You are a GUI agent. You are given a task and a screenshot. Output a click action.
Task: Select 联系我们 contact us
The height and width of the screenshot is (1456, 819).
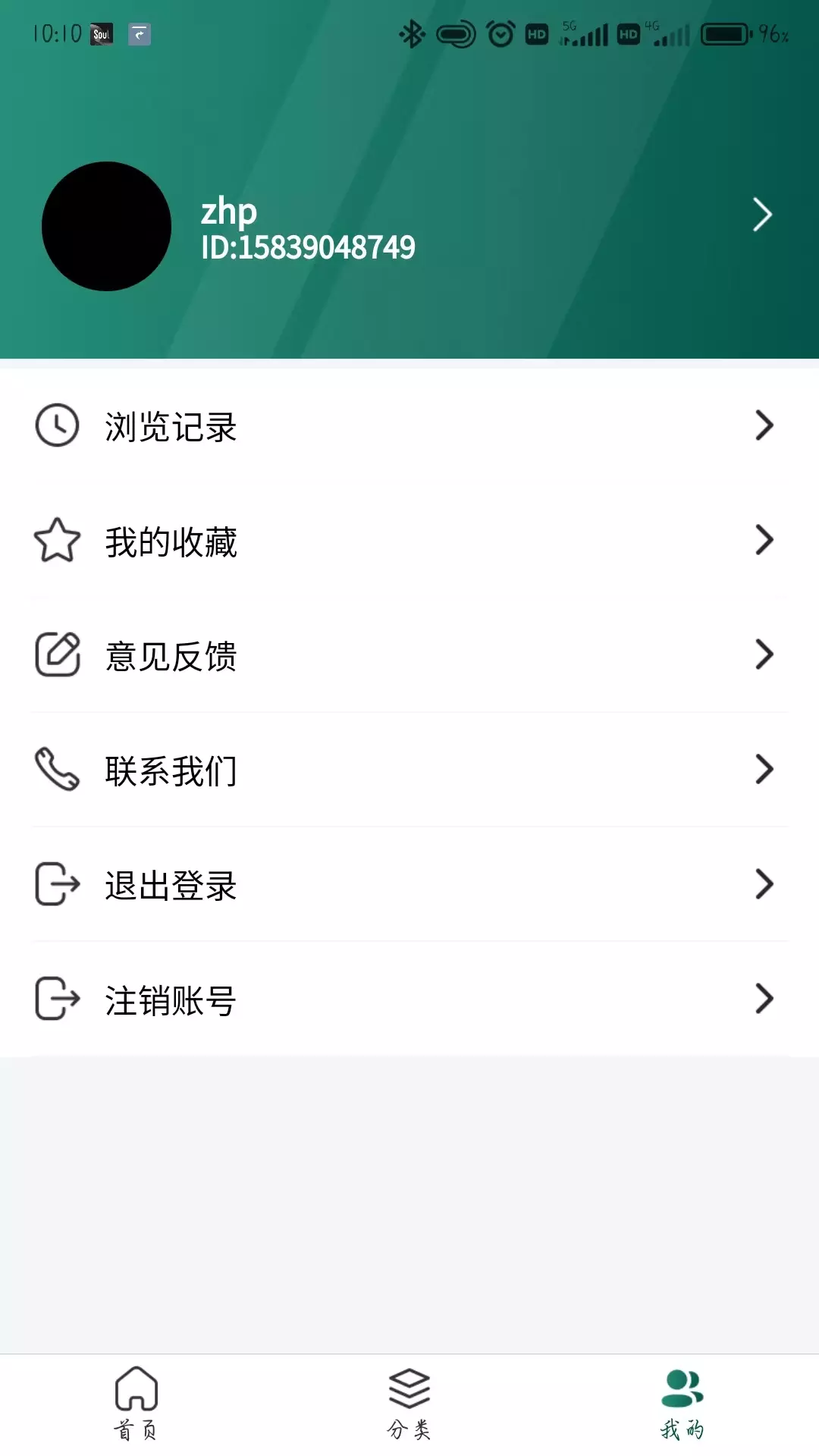(409, 770)
